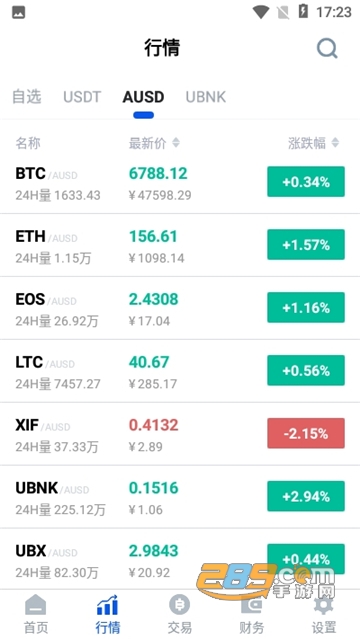Viewport: 360px width, 639px height.
Task: View XIF/AUSD market details
Action: pyautogui.click(x=180, y=434)
